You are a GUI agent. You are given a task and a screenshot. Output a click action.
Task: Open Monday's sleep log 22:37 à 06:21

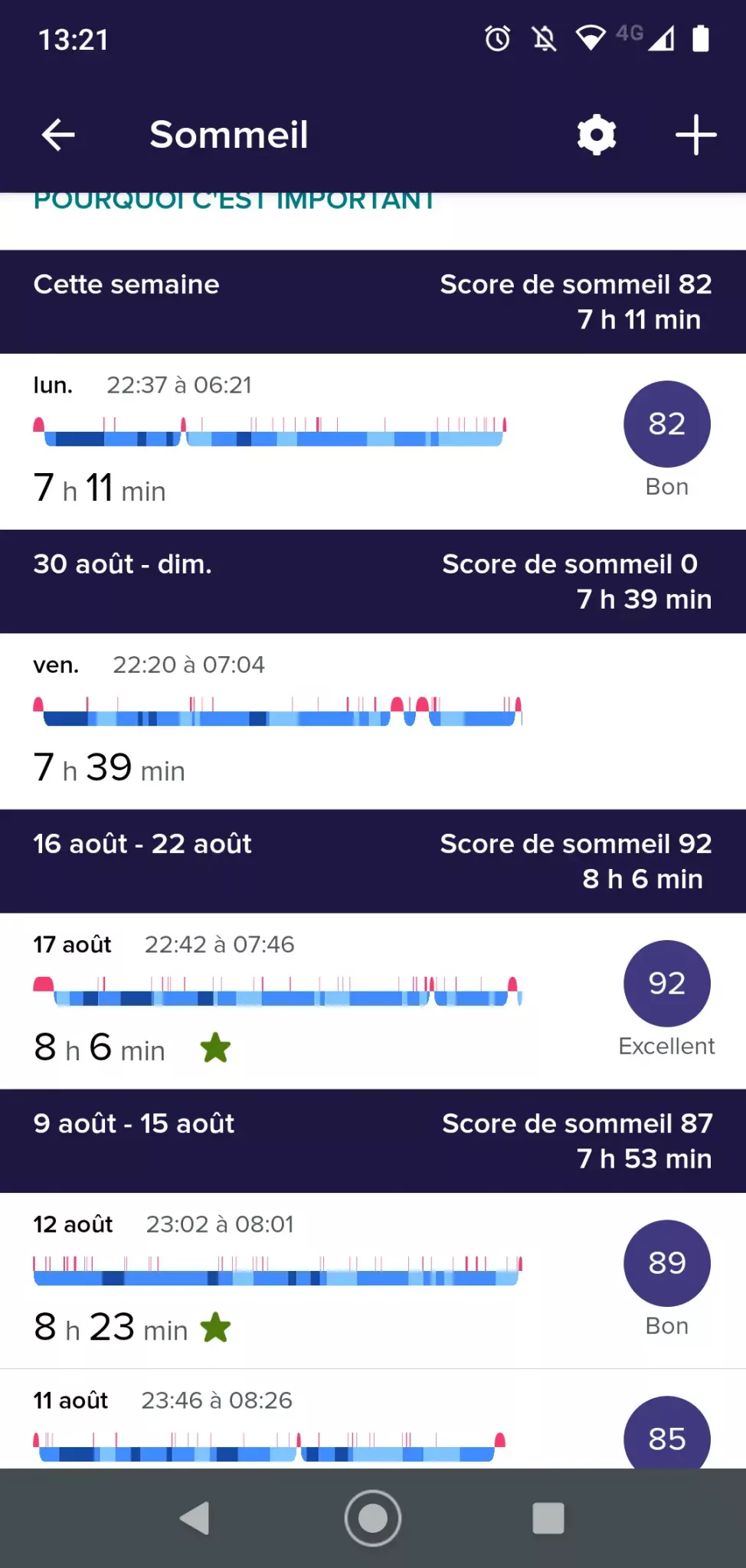pyautogui.click(x=372, y=441)
